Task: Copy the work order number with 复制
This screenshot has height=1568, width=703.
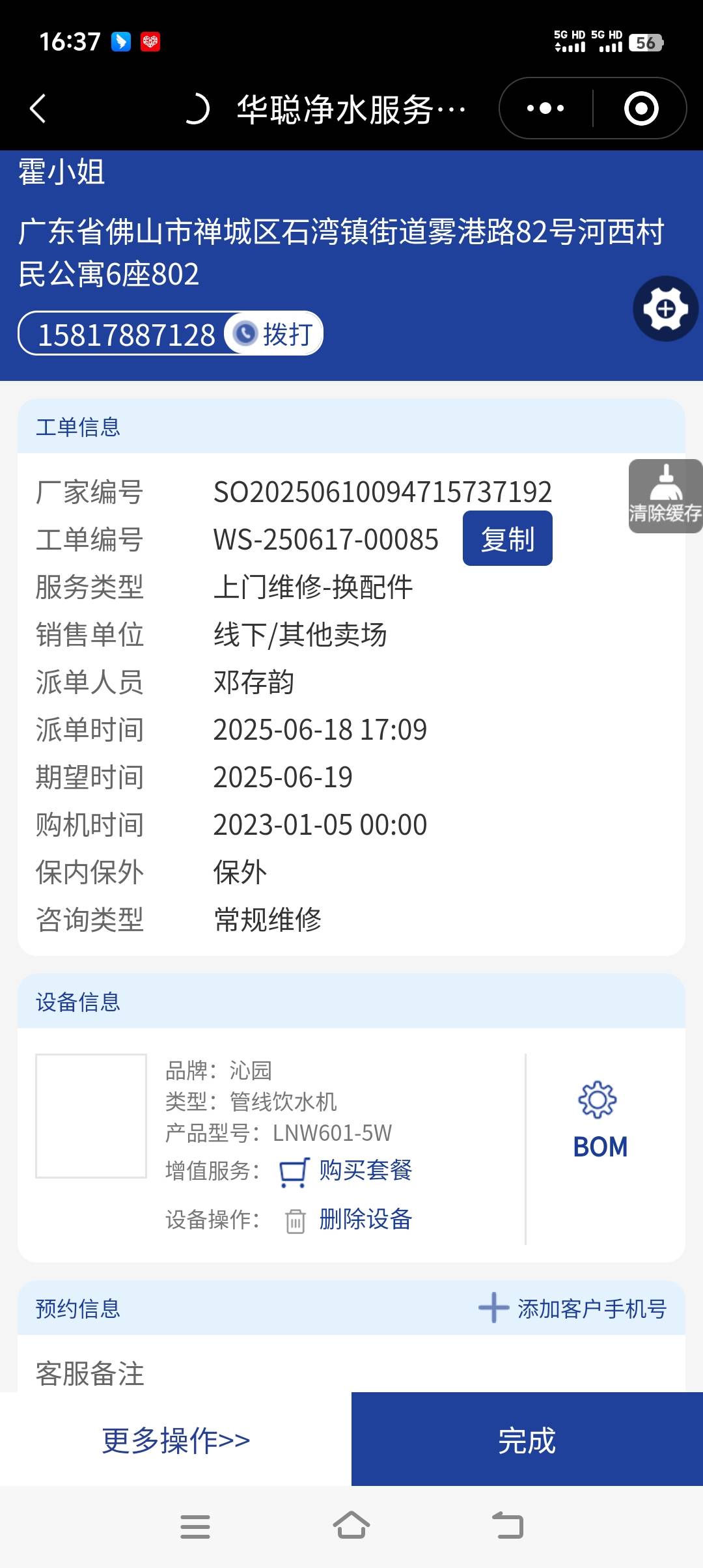Action: pos(507,539)
